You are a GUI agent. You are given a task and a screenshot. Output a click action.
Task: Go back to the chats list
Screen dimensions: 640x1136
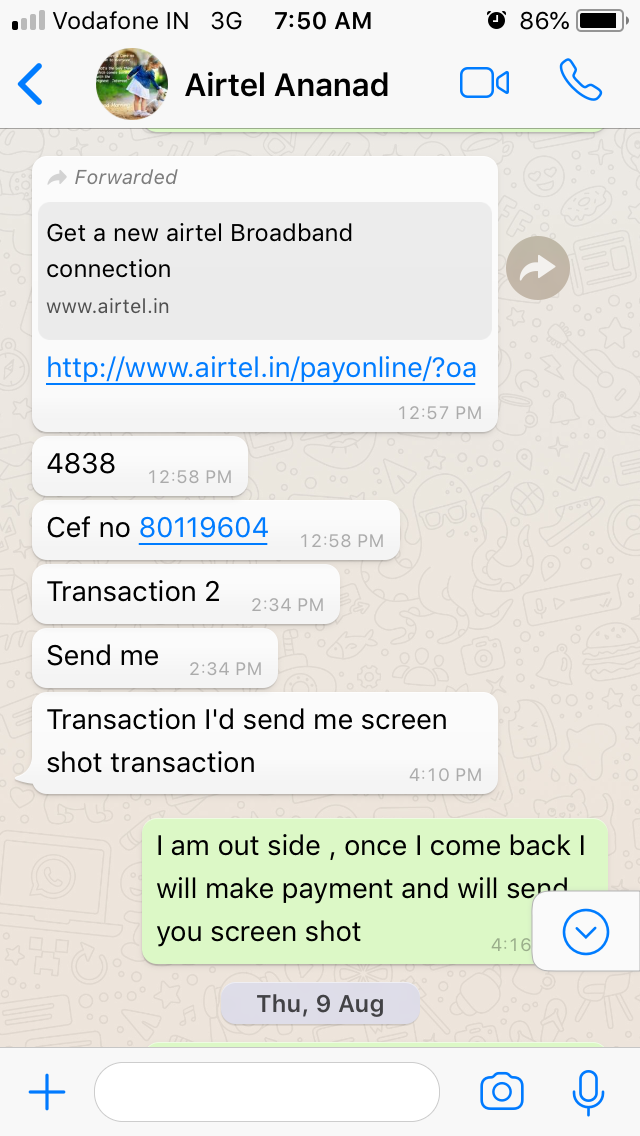(31, 84)
